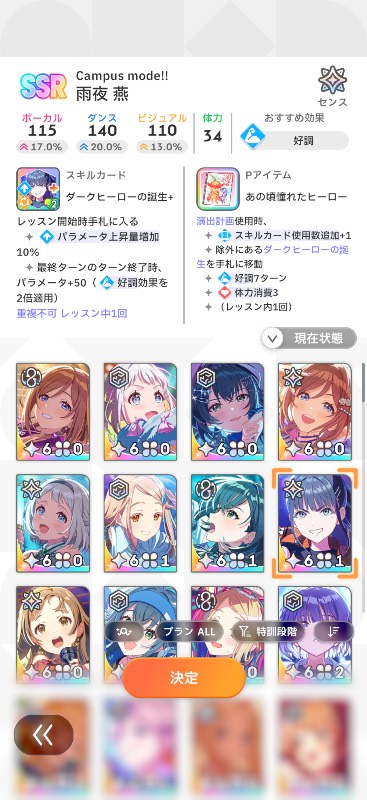Select the dark-haired green-eyed card in first row
The image size is (367, 800).
228,411
